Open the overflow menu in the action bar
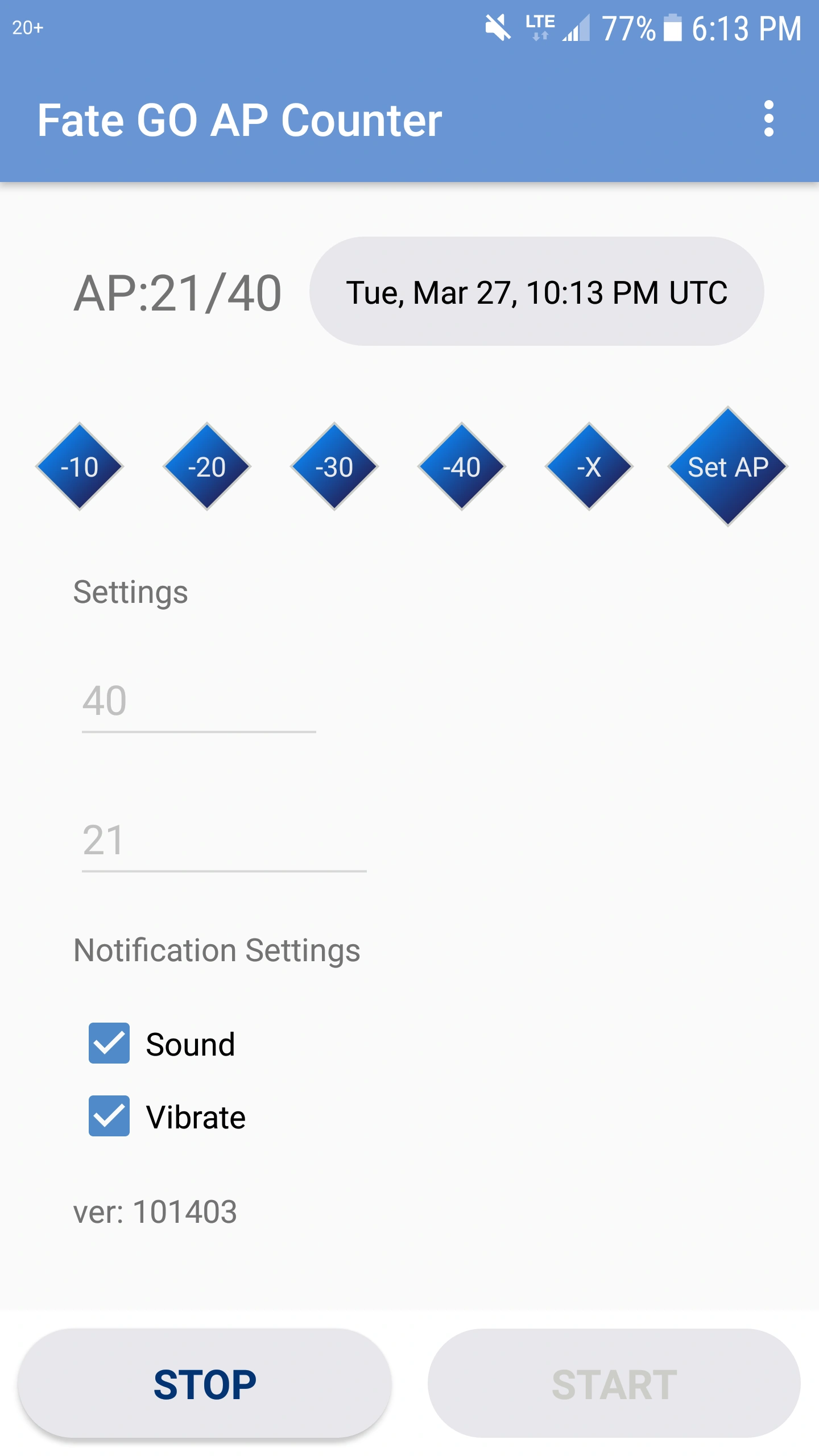The height and width of the screenshot is (1456, 819). pyautogui.click(x=770, y=119)
